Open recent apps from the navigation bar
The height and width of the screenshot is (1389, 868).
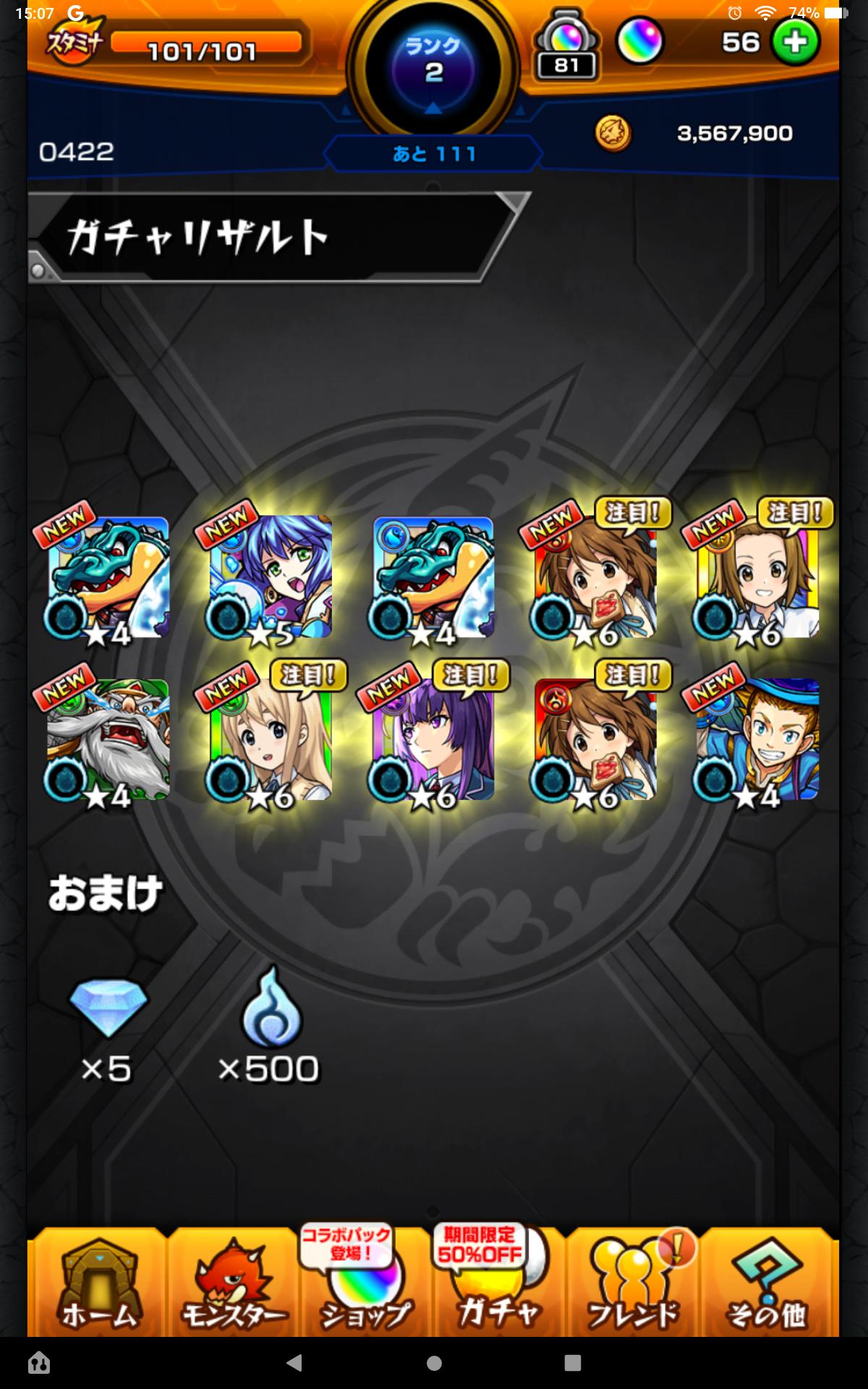[x=573, y=1364]
